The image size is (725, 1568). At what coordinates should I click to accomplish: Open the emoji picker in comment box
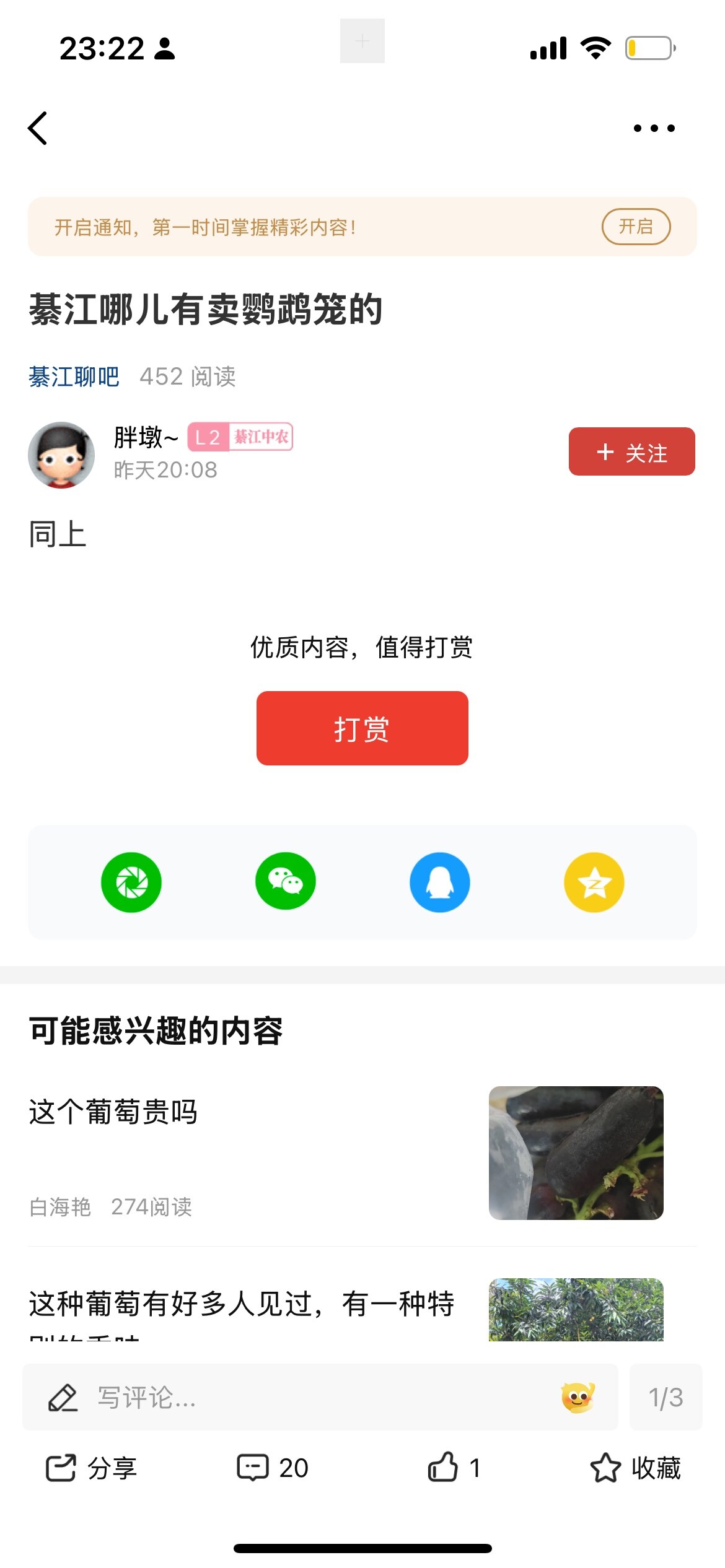(x=578, y=1397)
